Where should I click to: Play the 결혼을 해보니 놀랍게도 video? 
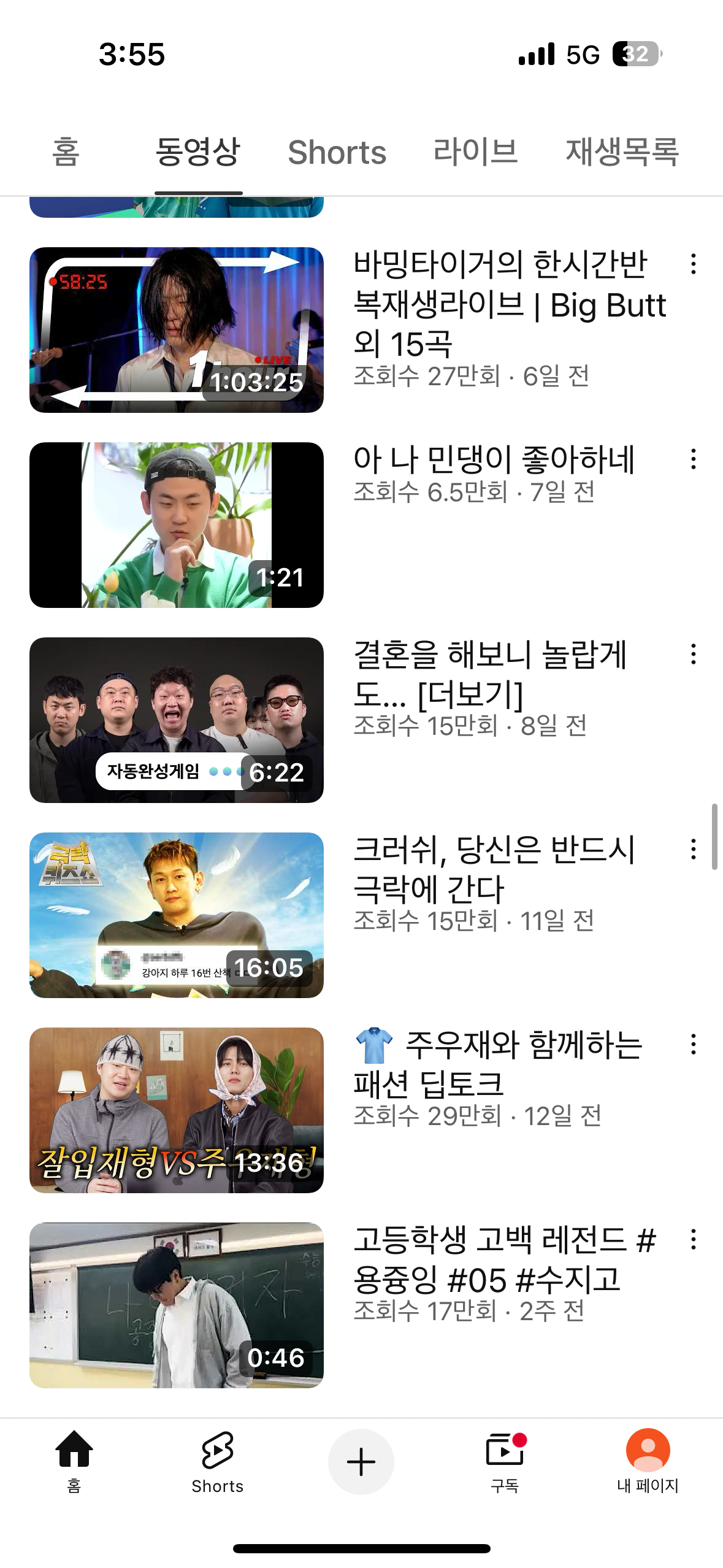click(177, 720)
